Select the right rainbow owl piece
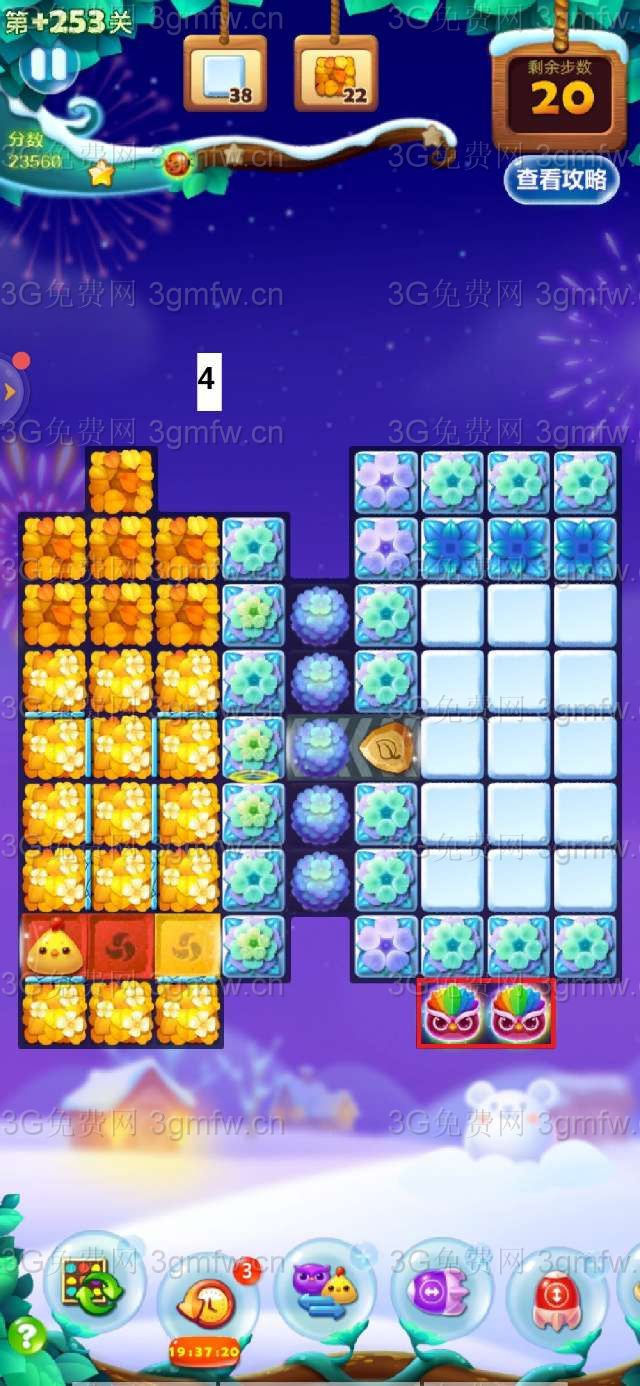This screenshot has width=640, height=1386. 519,1013
